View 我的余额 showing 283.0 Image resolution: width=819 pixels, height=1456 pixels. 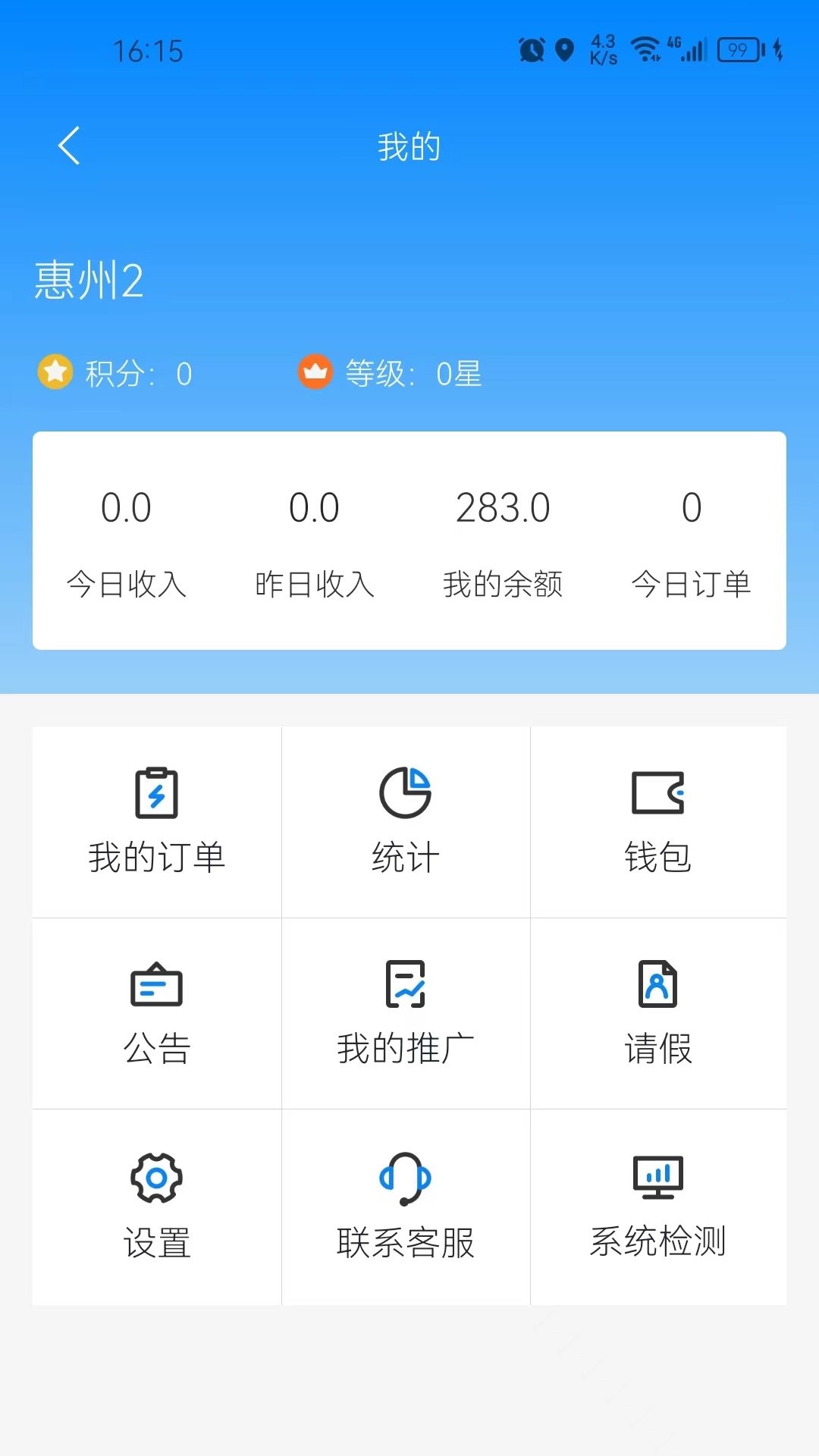pyautogui.click(x=504, y=538)
